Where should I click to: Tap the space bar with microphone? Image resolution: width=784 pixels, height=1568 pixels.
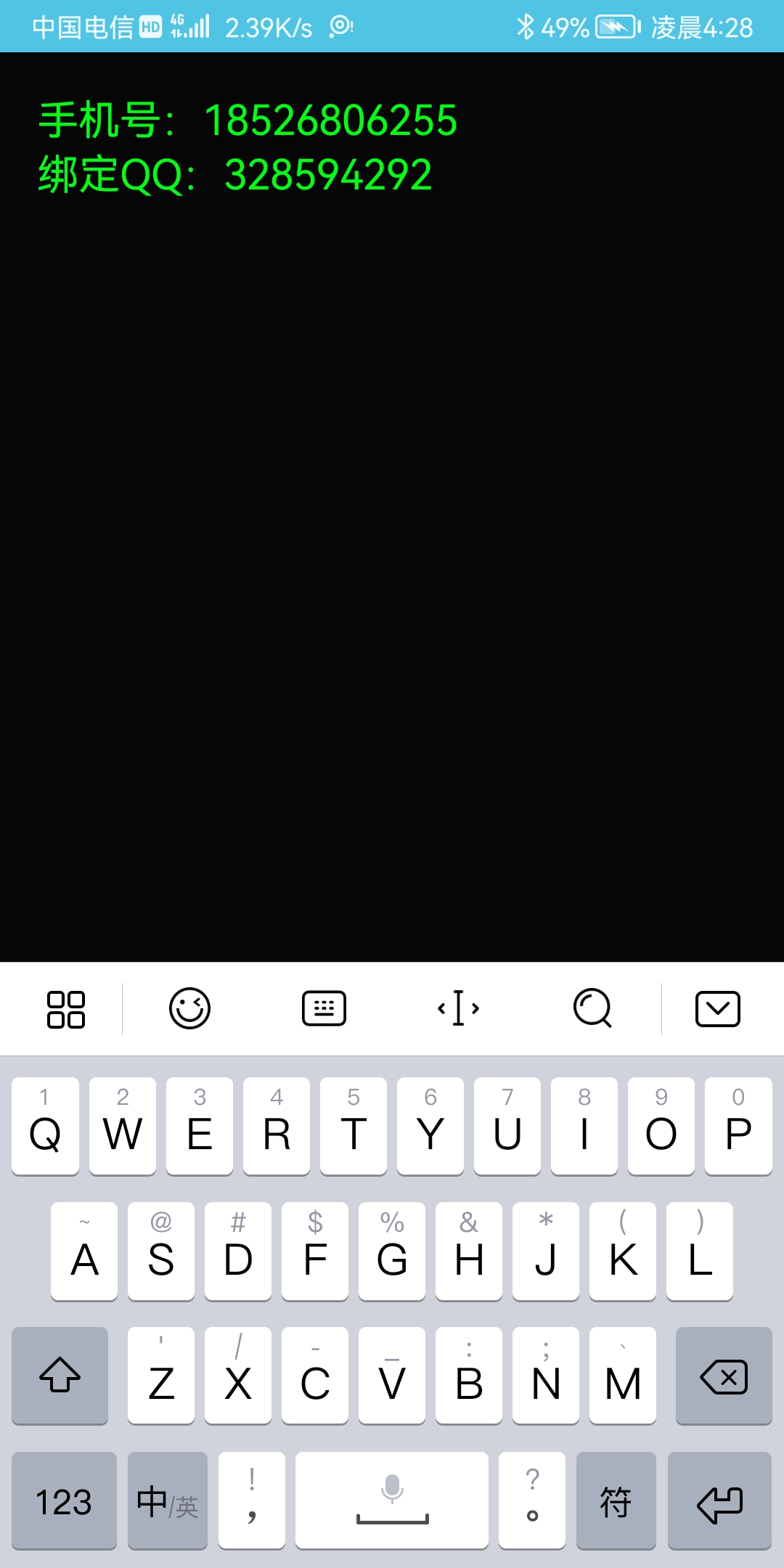click(x=392, y=1500)
